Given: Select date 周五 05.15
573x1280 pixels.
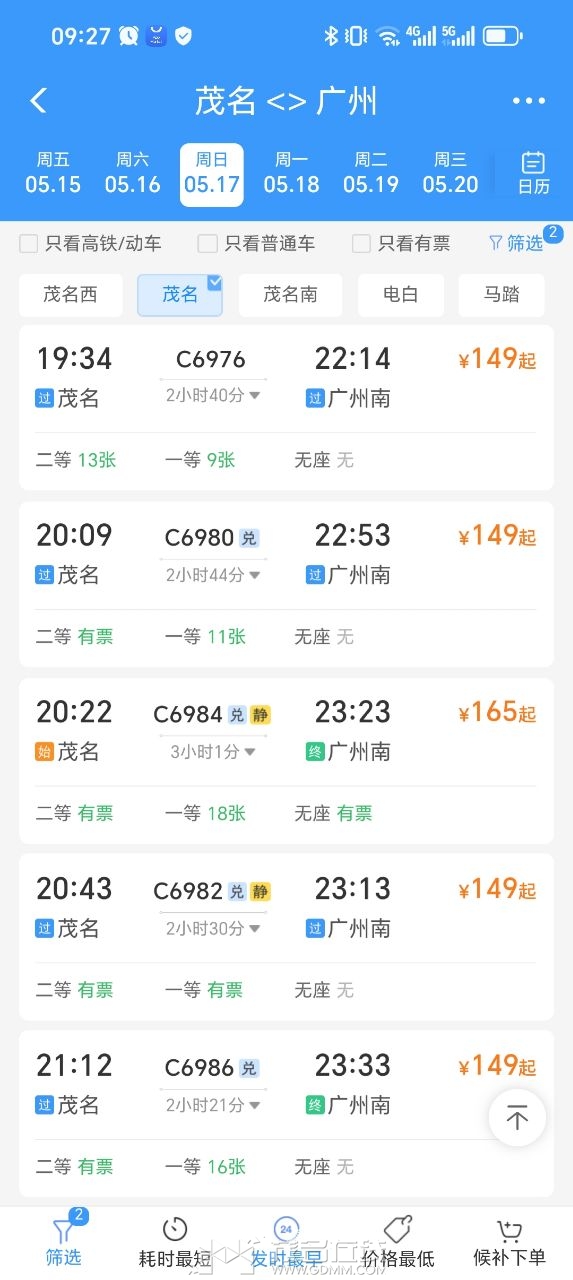Looking at the screenshot, I should (x=53, y=173).
